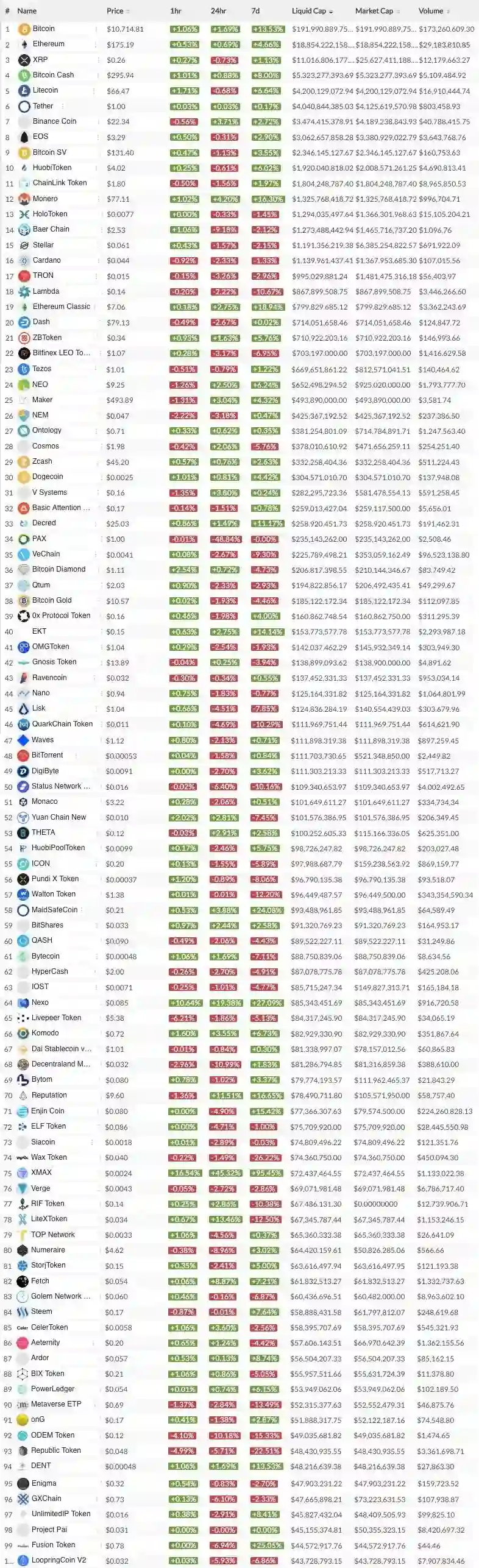This screenshot has width=479, height=1568.
Task: Open Ethereum coin details
Action: pyautogui.click(x=48, y=44)
